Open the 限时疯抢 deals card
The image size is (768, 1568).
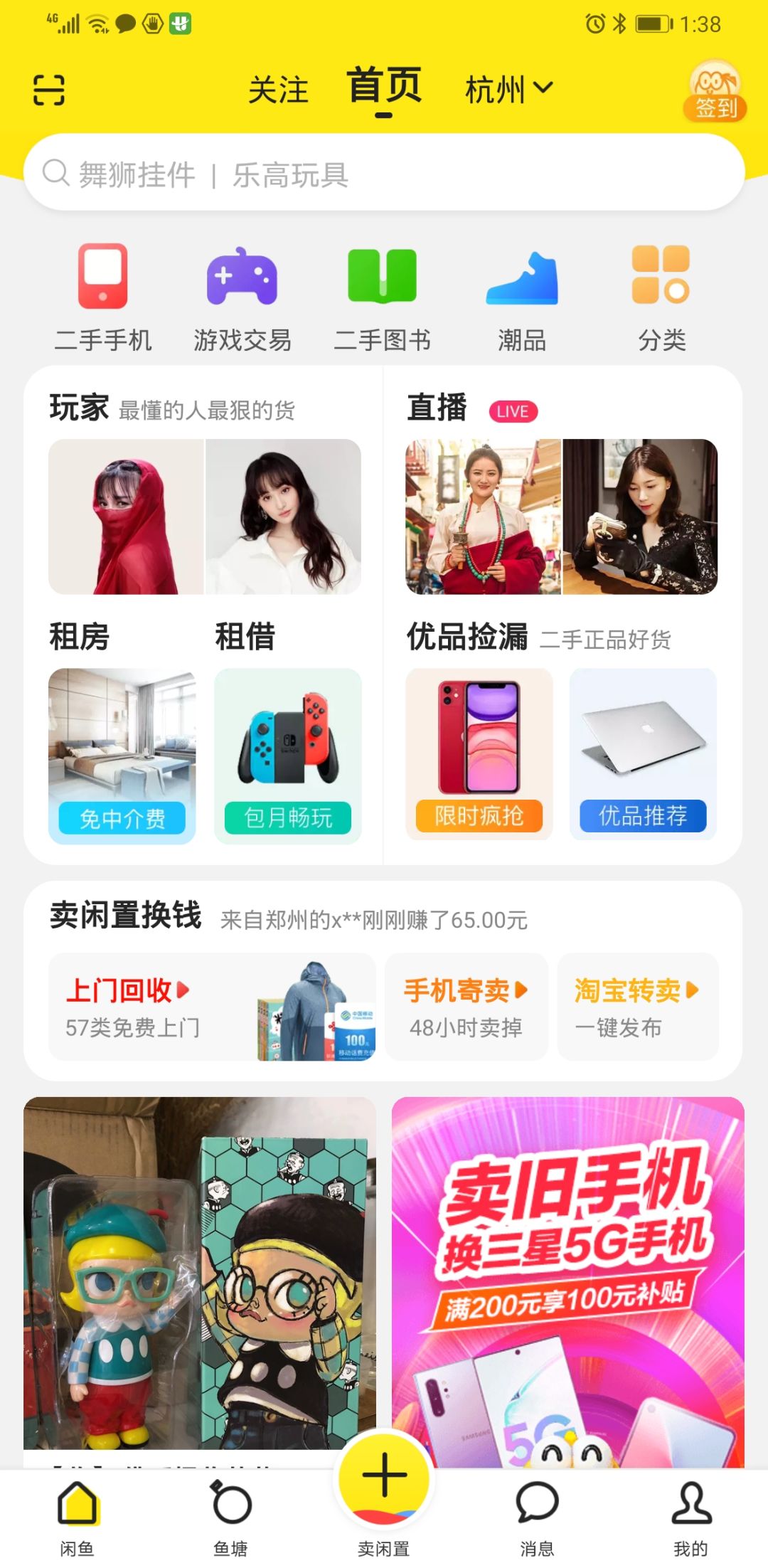[479, 753]
